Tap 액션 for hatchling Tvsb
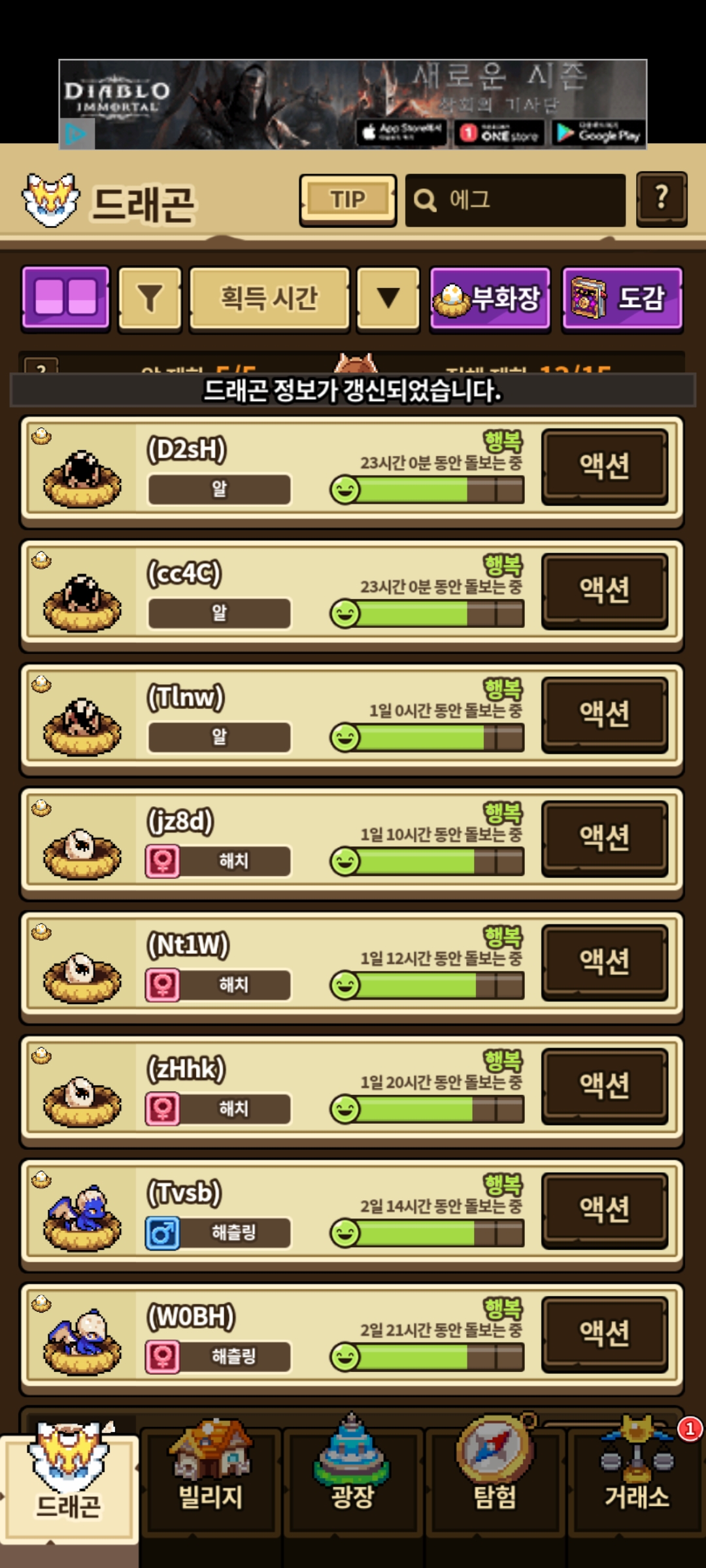Image resolution: width=706 pixels, height=1568 pixels. [605, 1209]
